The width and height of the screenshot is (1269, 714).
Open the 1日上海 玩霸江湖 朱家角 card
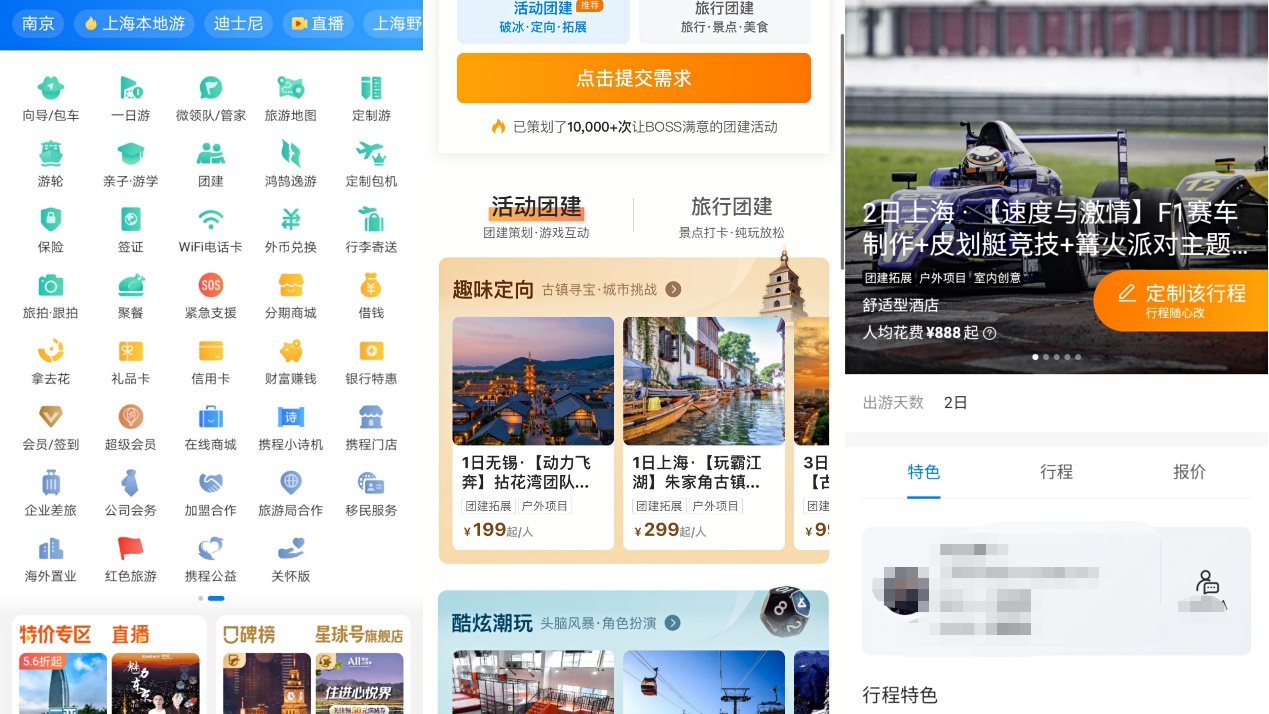coord(704,430)
